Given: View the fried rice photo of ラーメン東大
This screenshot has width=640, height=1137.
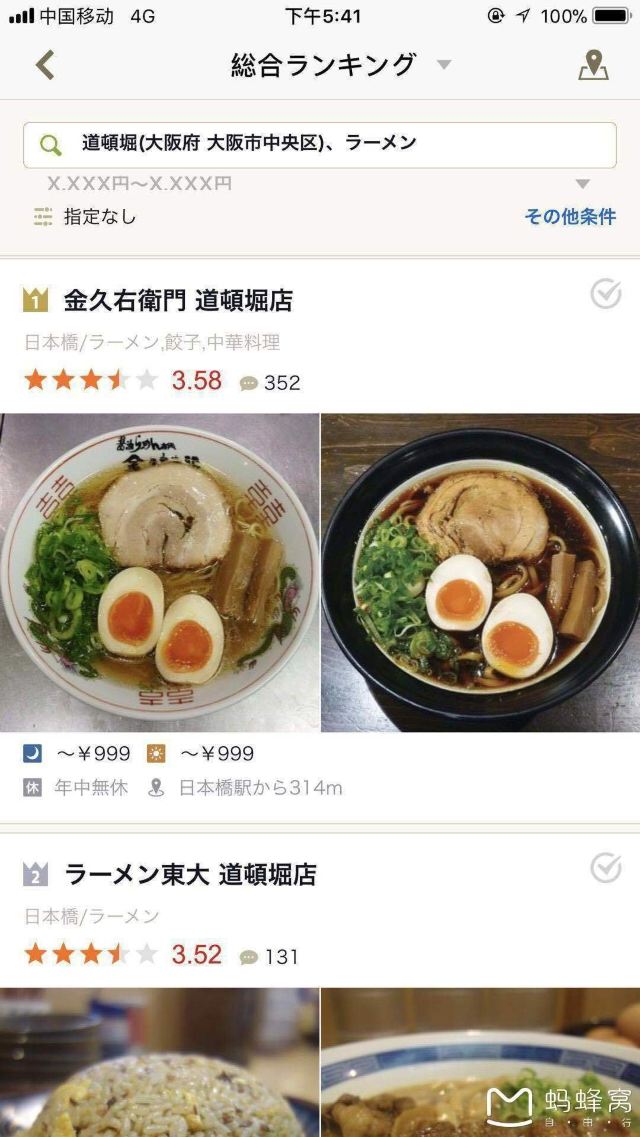Looking at the screenshot, I should pyautogui.click(x=159, y=1062).
